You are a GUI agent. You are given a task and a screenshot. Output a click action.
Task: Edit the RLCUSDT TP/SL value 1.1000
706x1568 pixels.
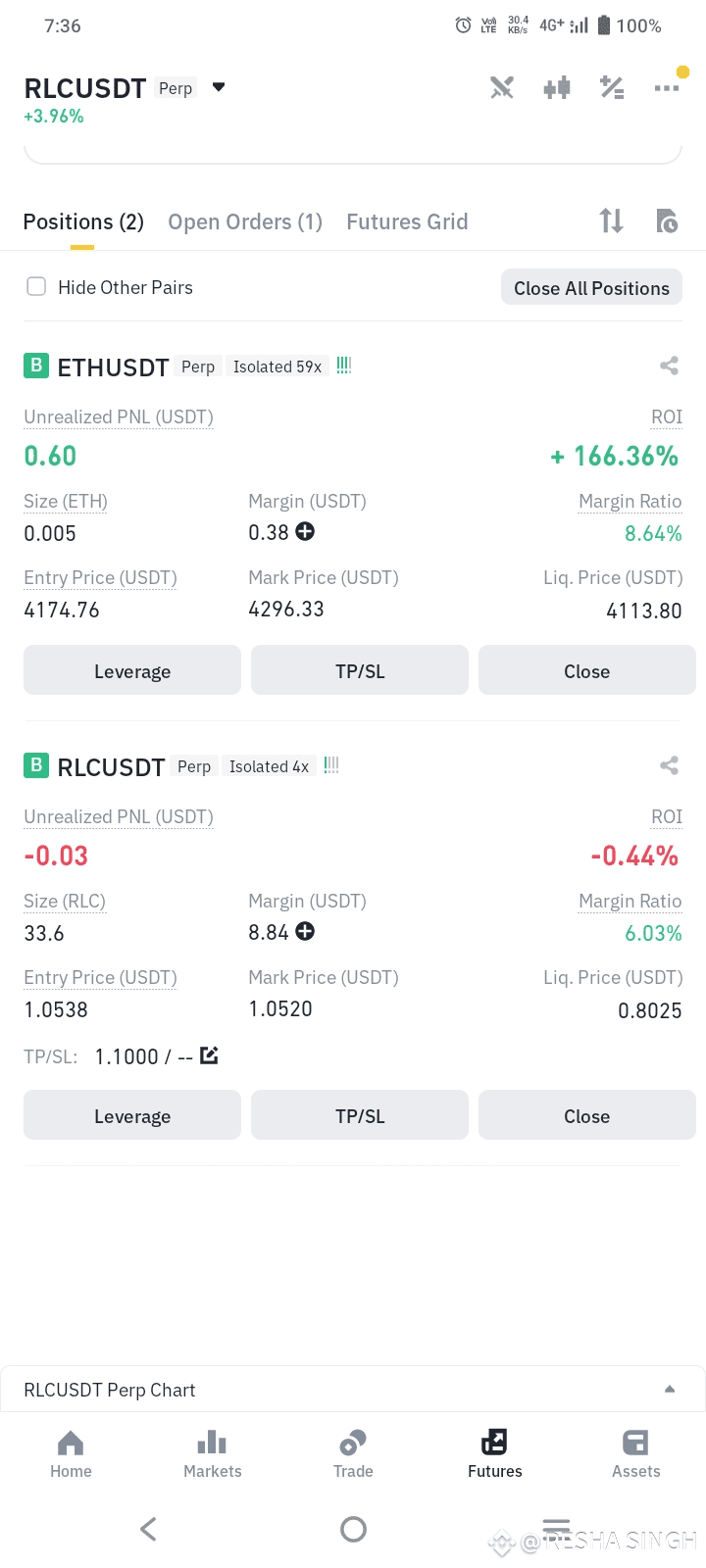[x=209, y=1055]
